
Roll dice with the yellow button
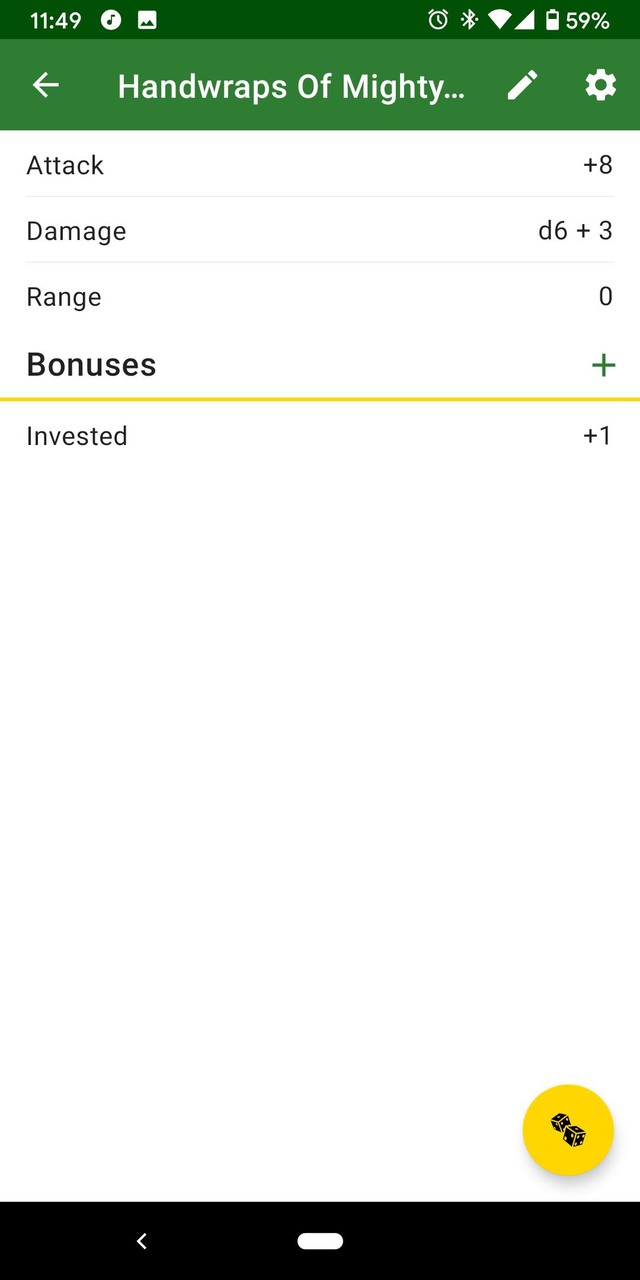(x=568, y=1130)
